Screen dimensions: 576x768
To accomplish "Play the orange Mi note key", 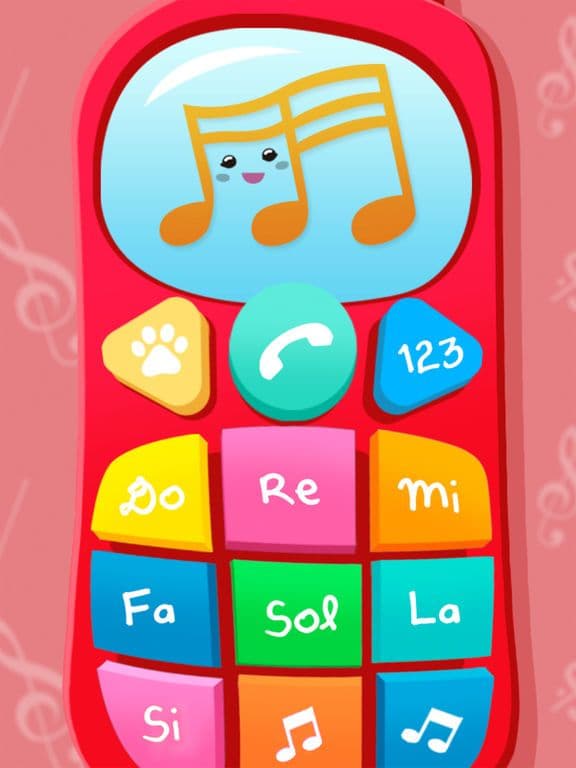I will tap(430, 492).
